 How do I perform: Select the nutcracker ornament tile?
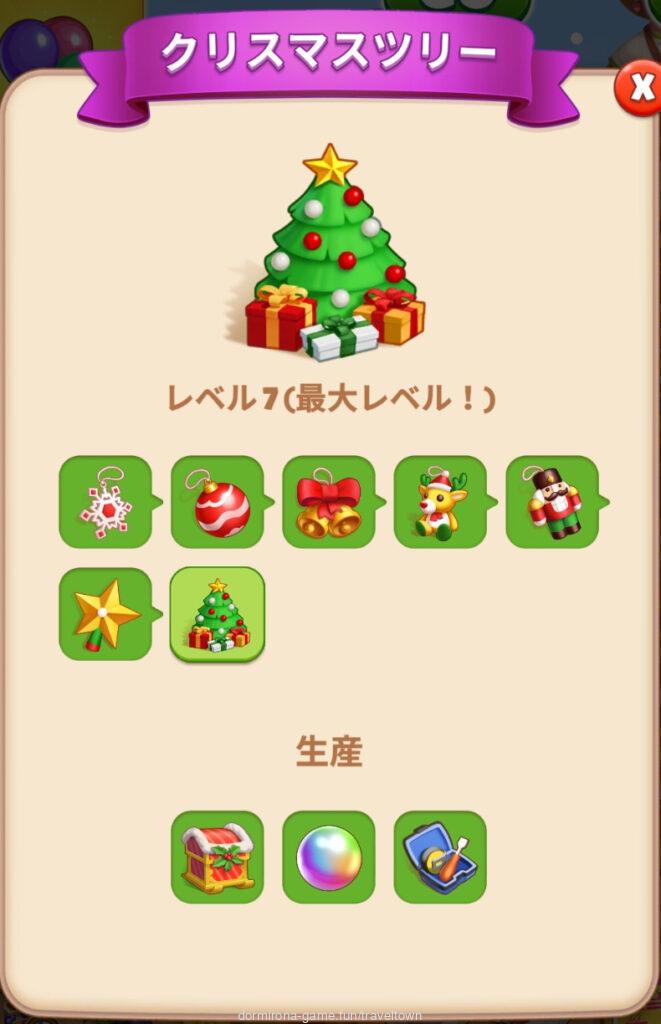tap(552, 502)
